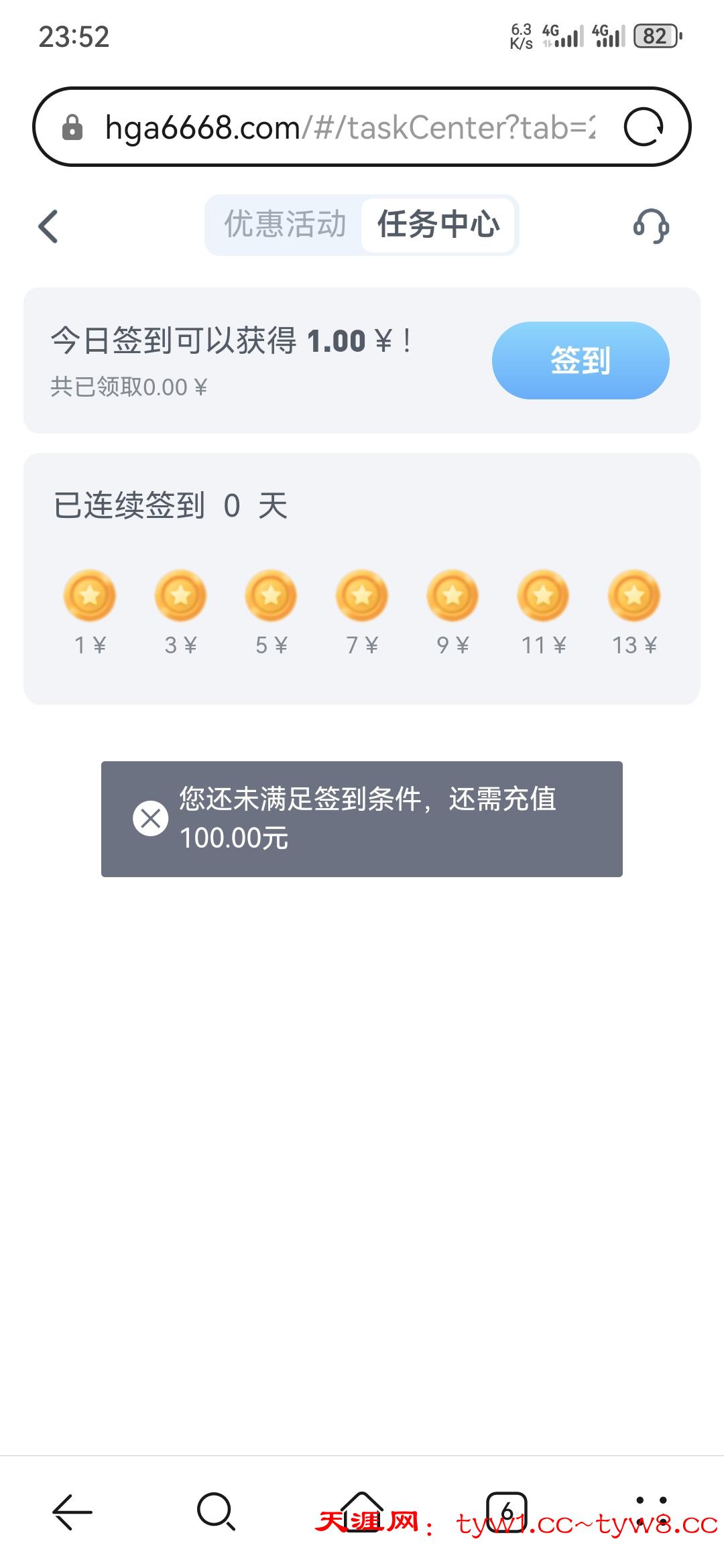724x1568 pixels.
Task: Show the 6 open browser tabs
Action: 507,1512
